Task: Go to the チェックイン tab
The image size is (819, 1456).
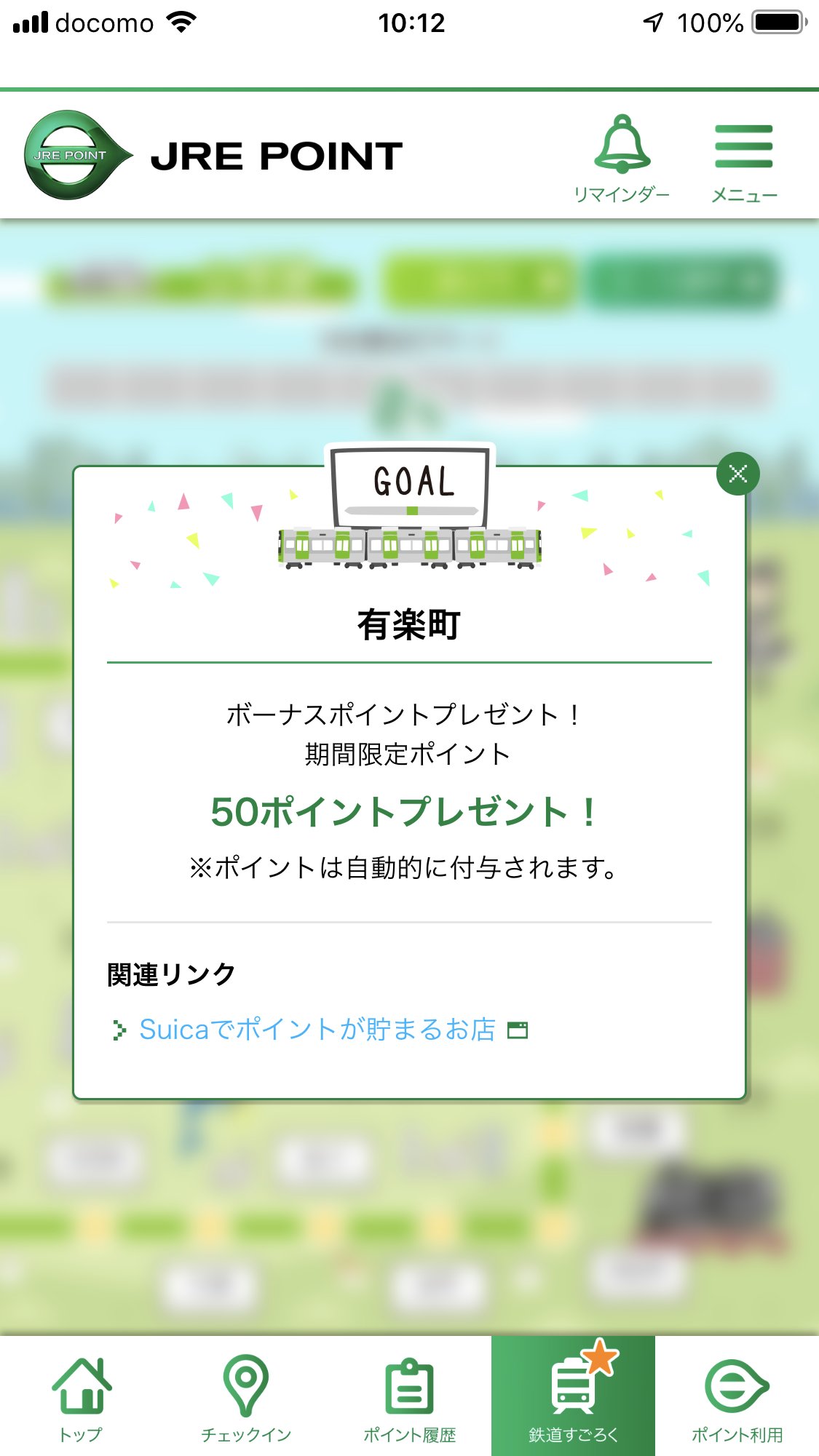Action: tap(245, 1397)
